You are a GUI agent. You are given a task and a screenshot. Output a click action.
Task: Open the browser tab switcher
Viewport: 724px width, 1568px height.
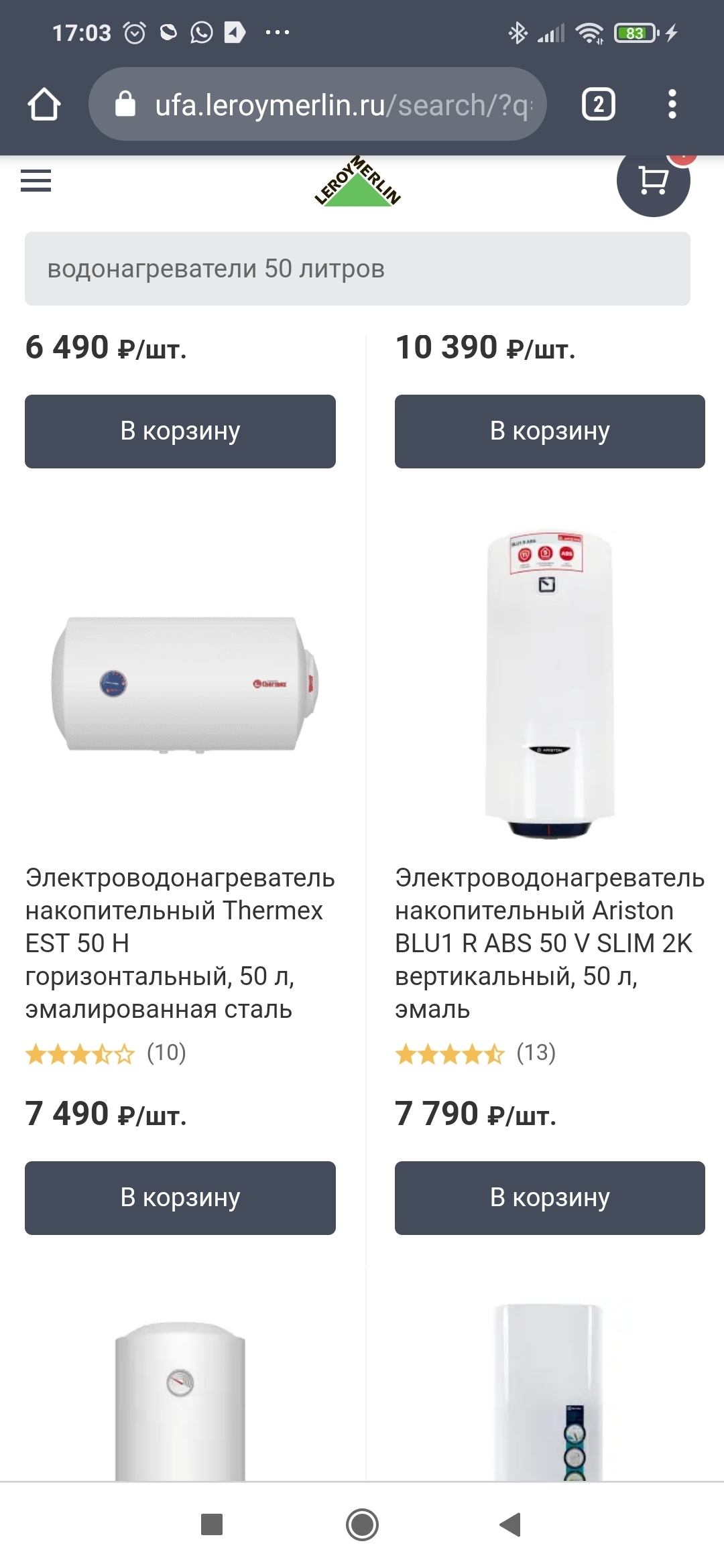[598, 105]
